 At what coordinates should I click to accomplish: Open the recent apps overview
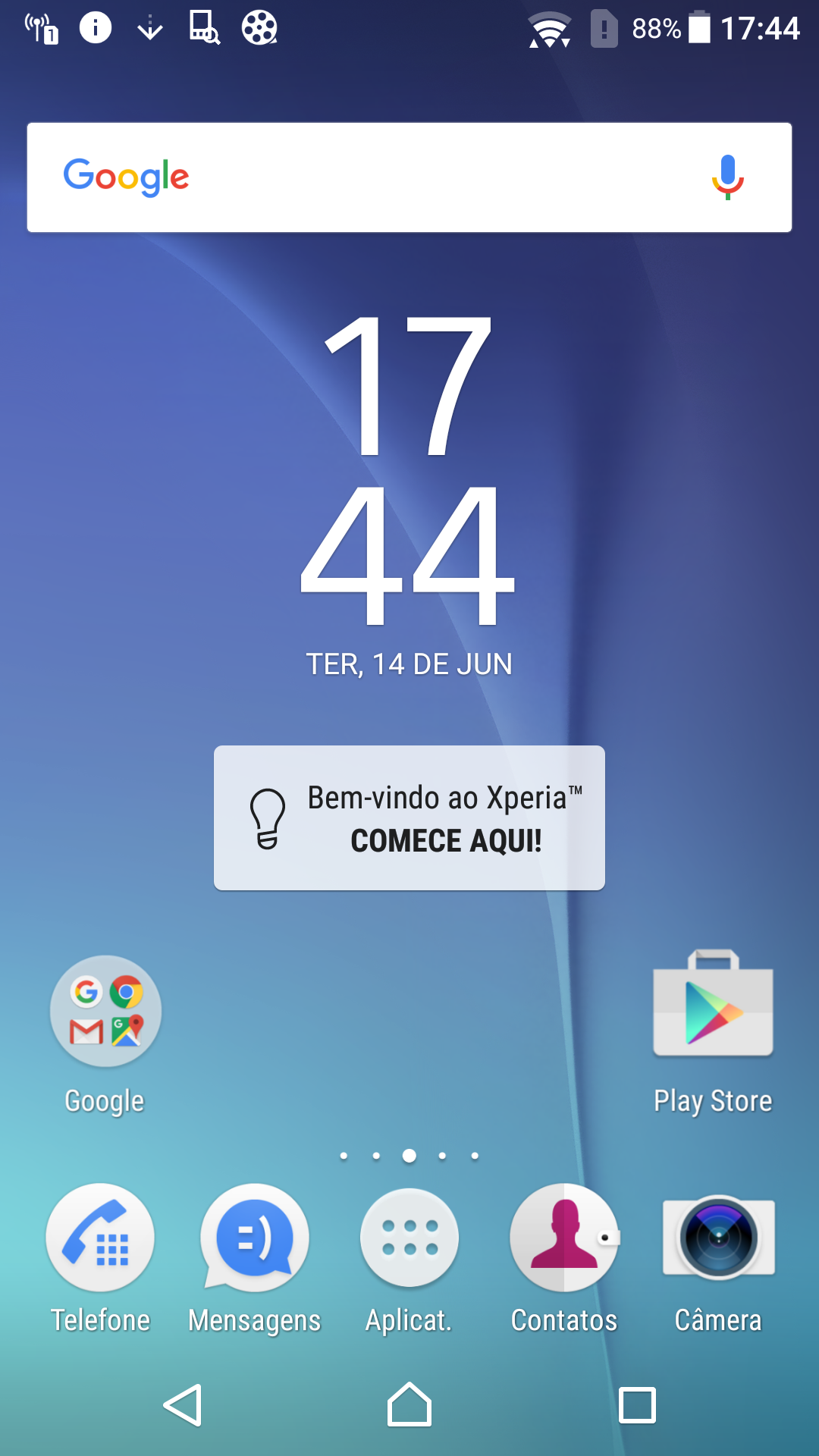[637, 1405]
